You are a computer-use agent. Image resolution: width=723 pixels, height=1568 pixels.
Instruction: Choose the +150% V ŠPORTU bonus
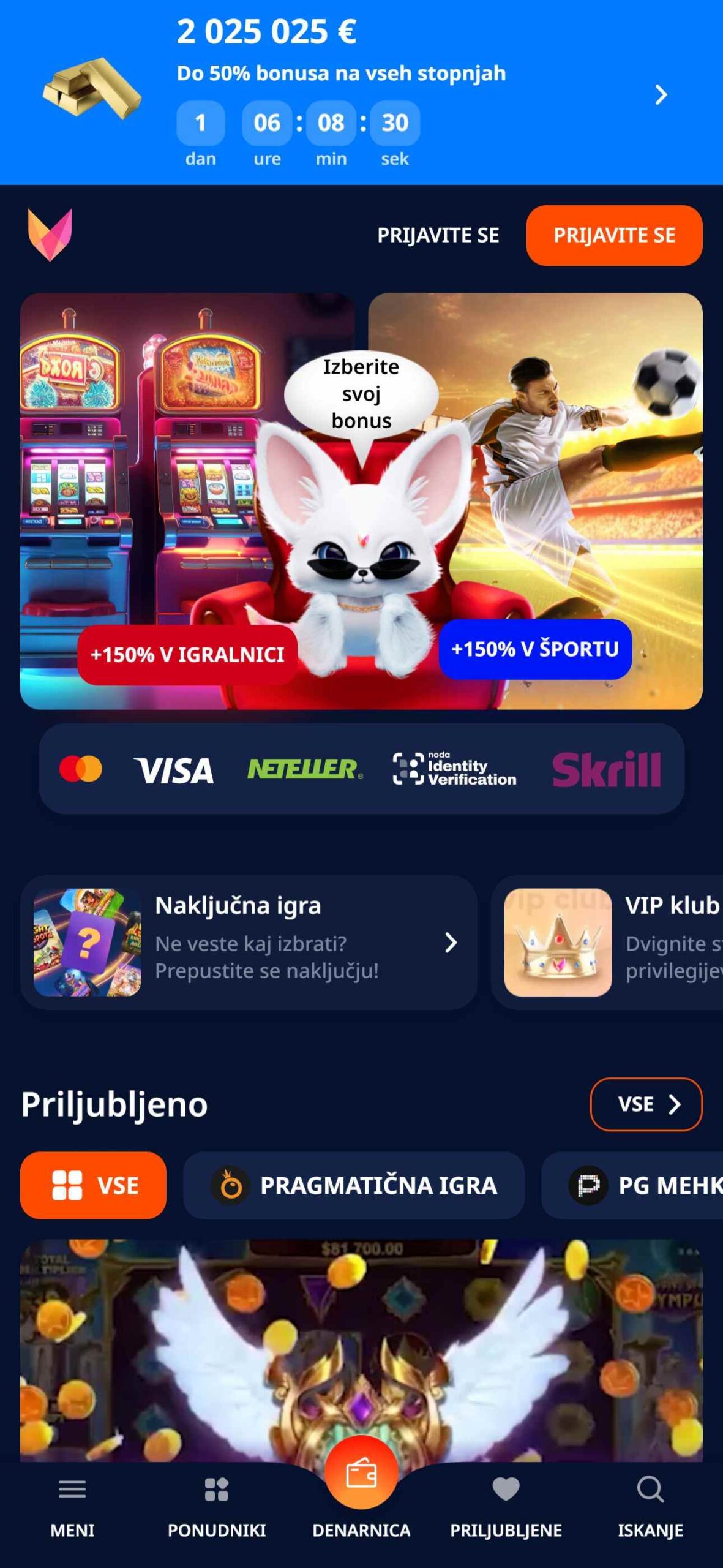point(535,649)
